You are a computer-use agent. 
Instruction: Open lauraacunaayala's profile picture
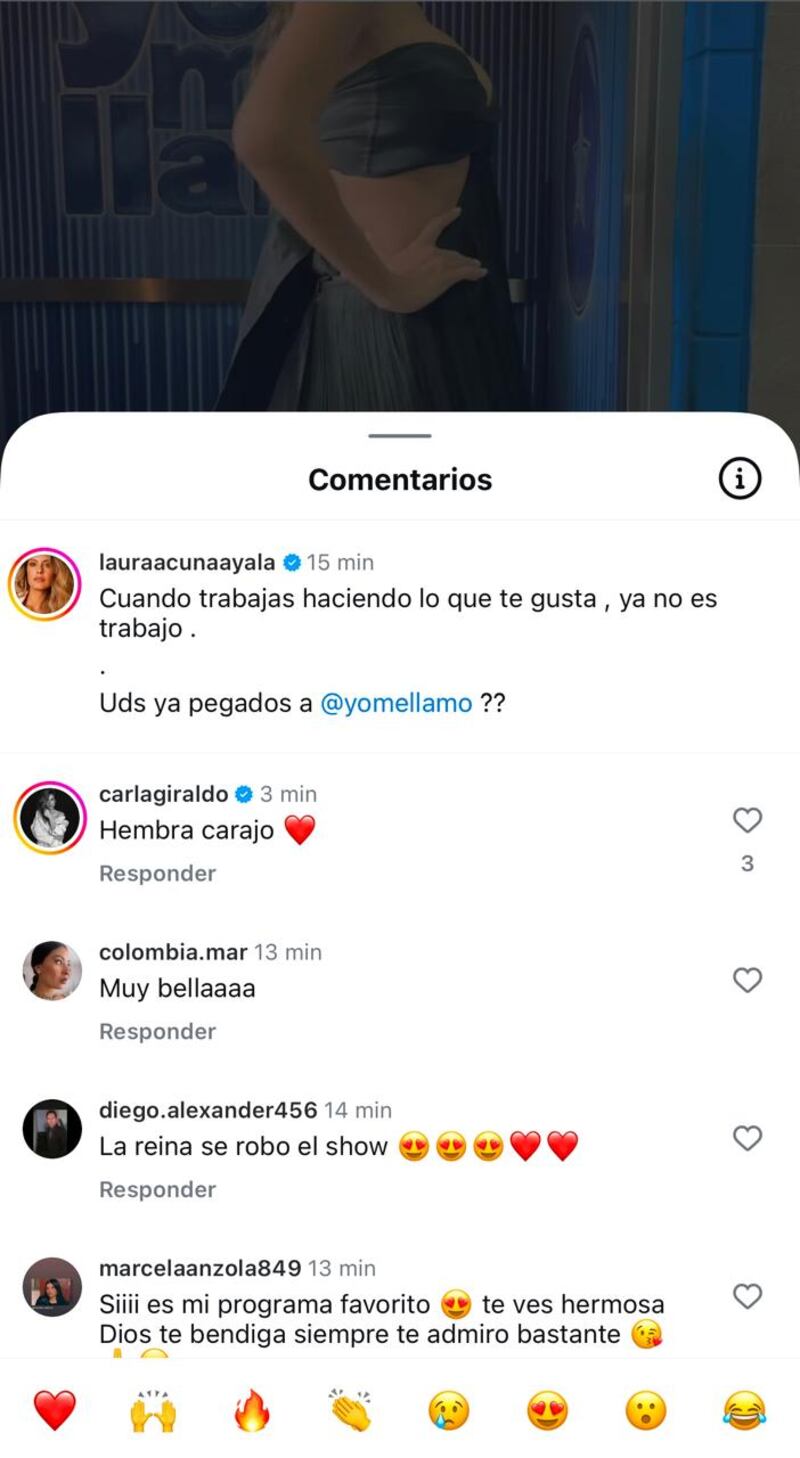[46, 585]
